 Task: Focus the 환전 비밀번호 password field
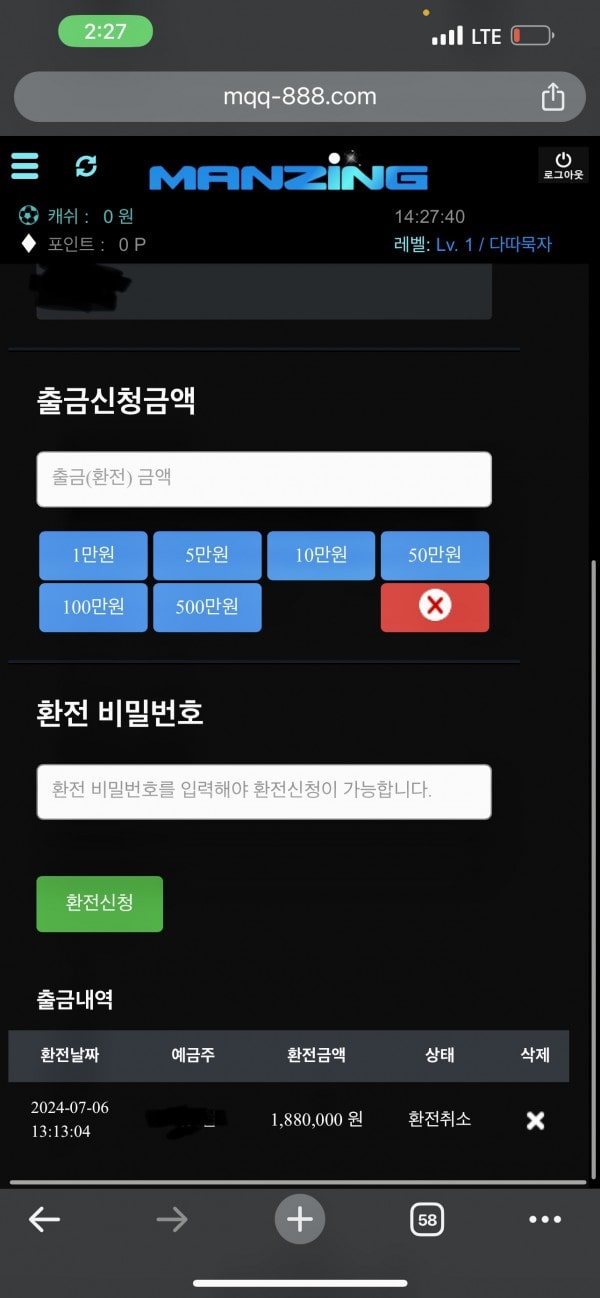(x=264, y=792)
